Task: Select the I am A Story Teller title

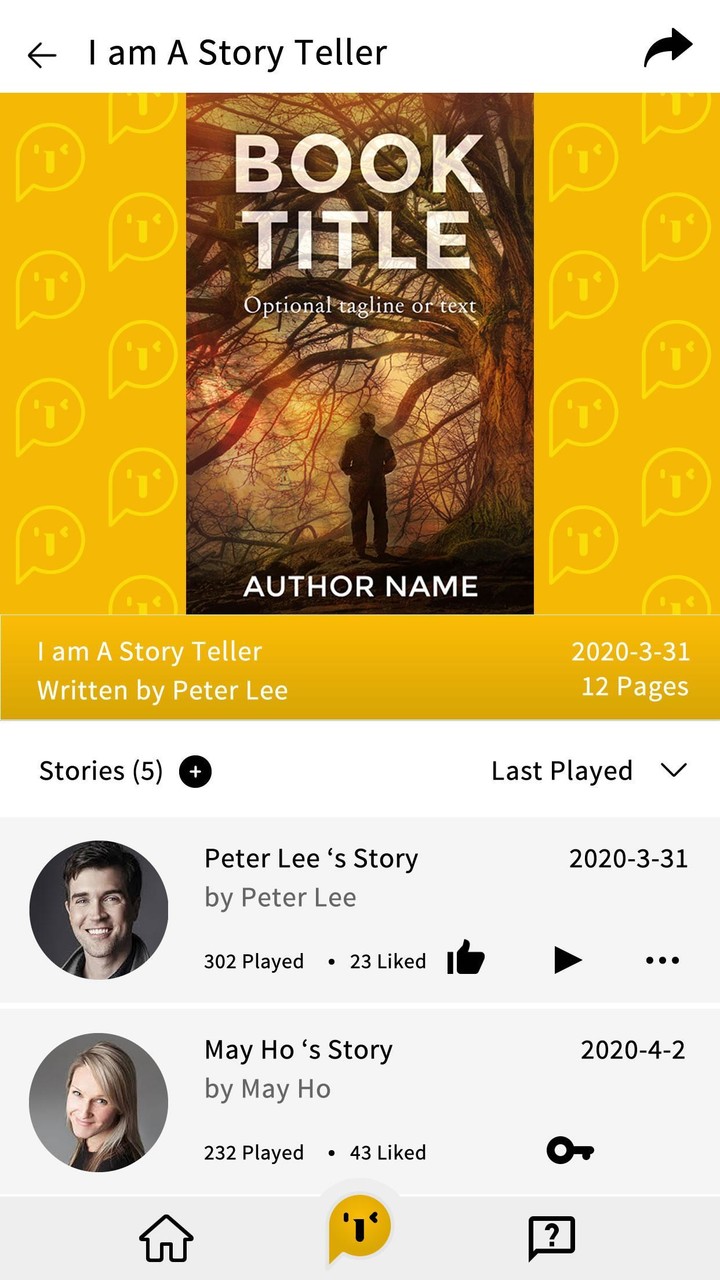Action: (x=237, y=54)
